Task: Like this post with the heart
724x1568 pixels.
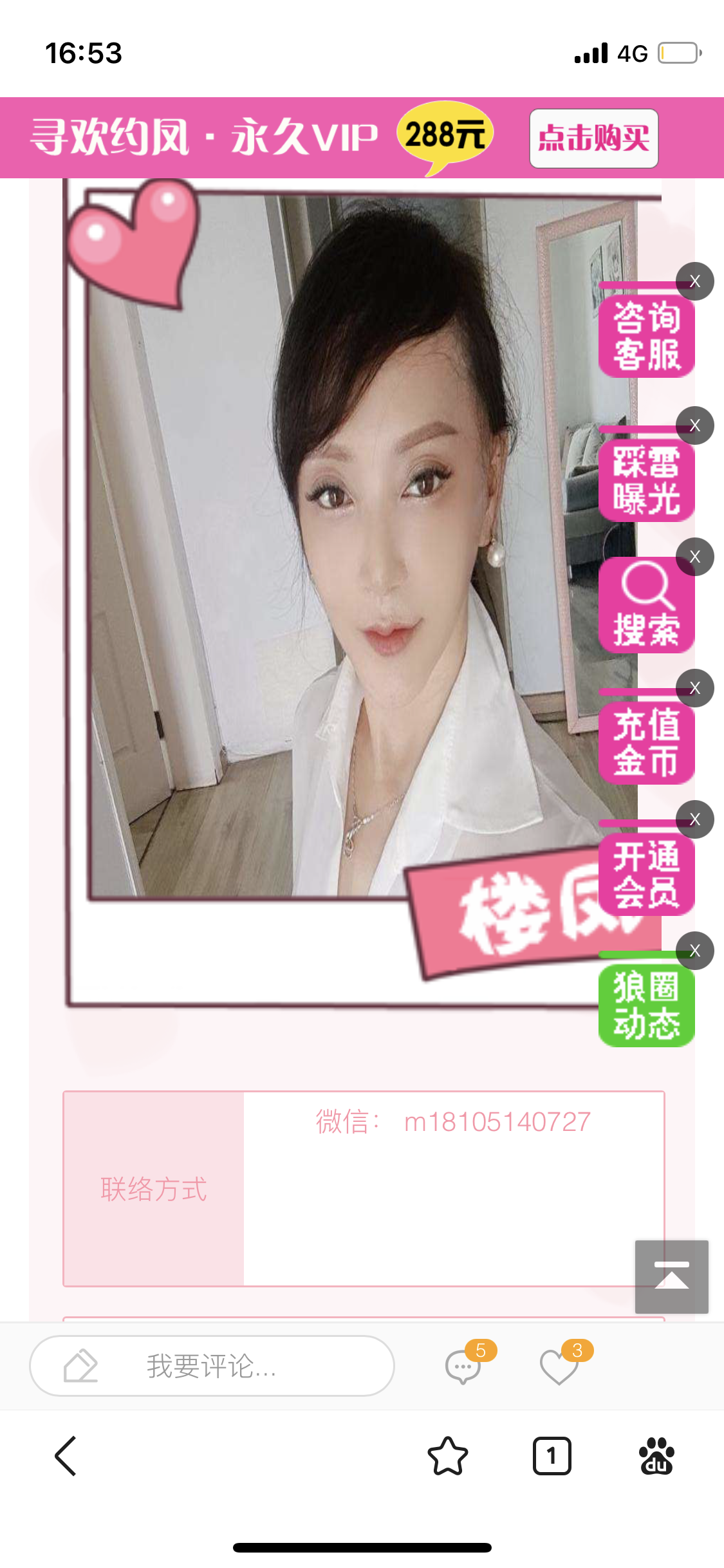Action: (x=559, y=1366)
